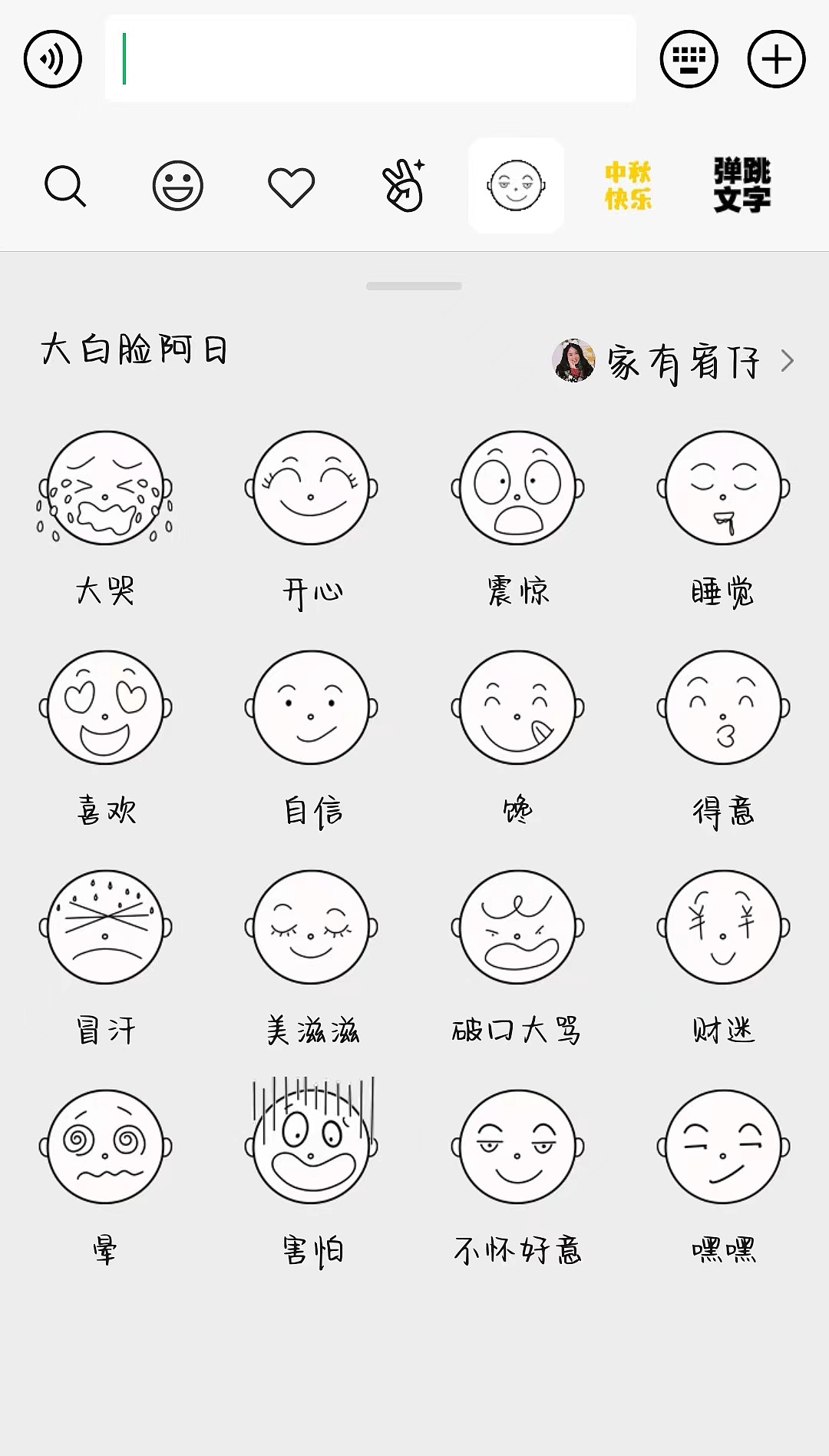
Task: Open favorite stickers heart tab
Action: coord(291,187)
